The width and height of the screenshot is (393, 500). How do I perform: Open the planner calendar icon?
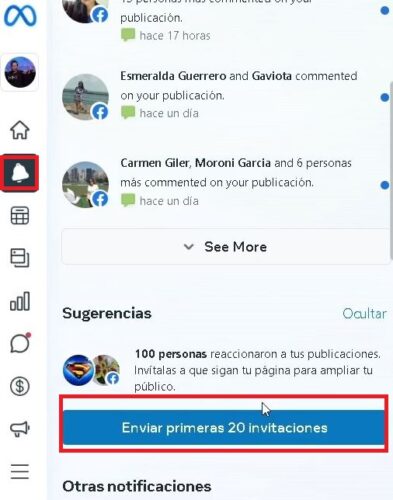(20, 215)
